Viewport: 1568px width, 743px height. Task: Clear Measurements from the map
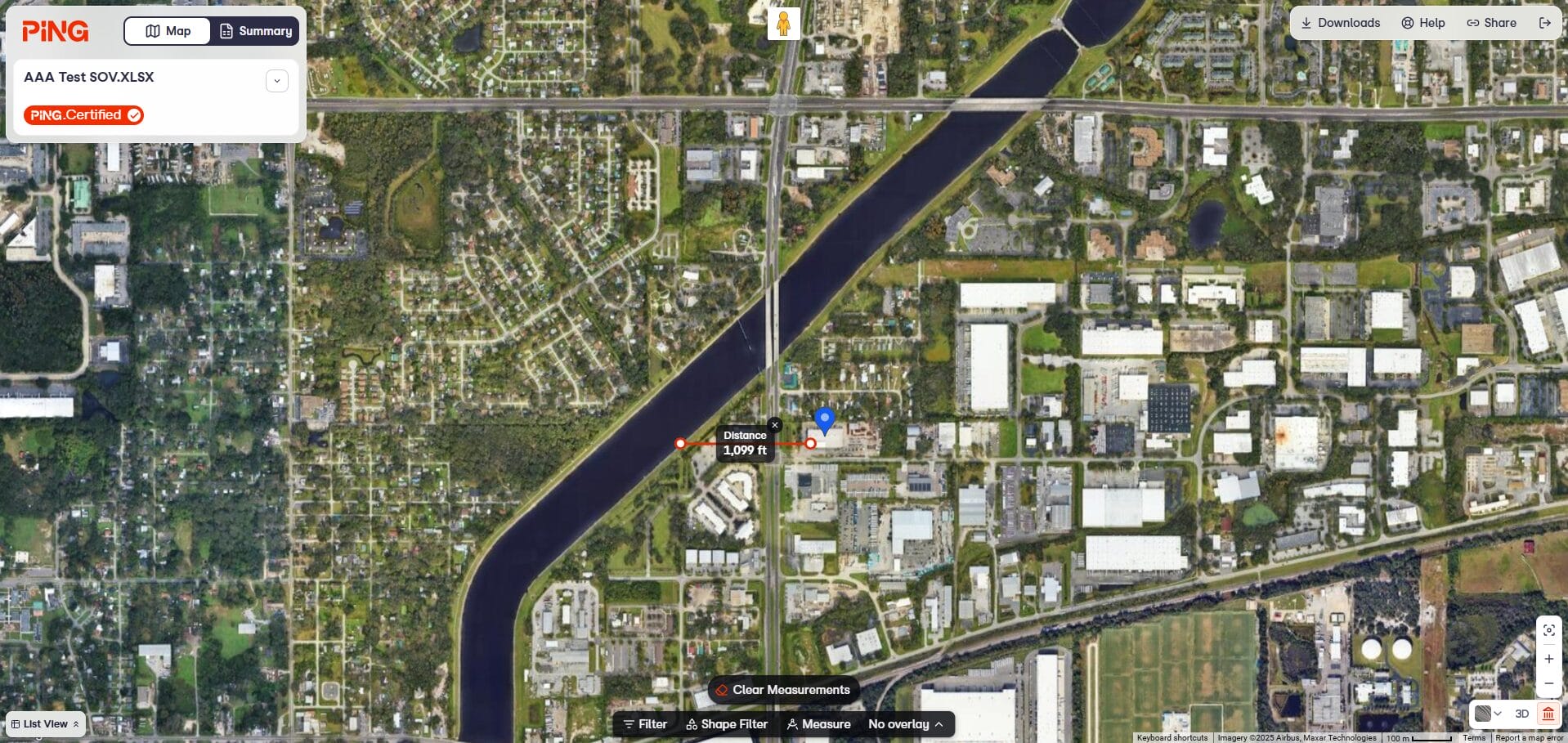coord(782,690)
